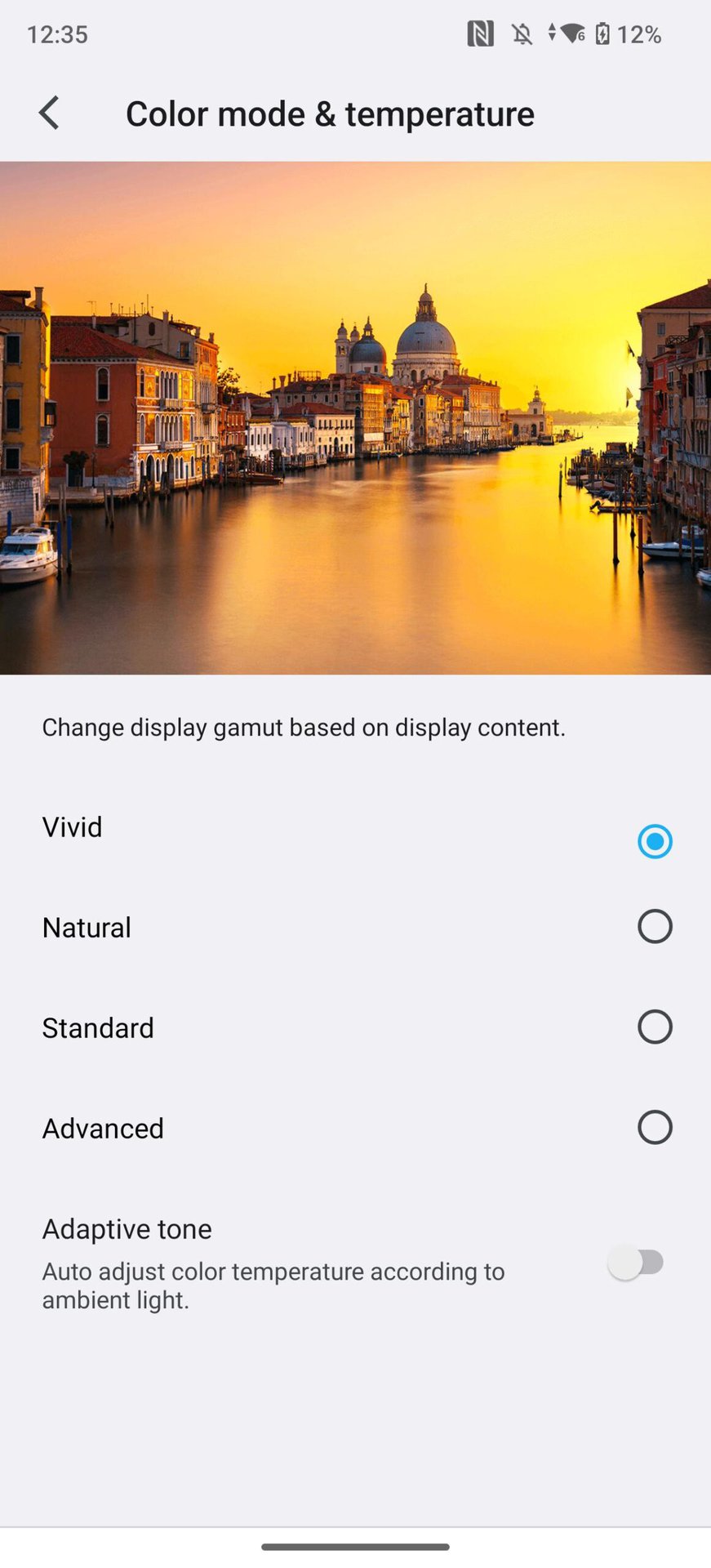Enable the Adaptive tone switch

(x=637, y=1263)
